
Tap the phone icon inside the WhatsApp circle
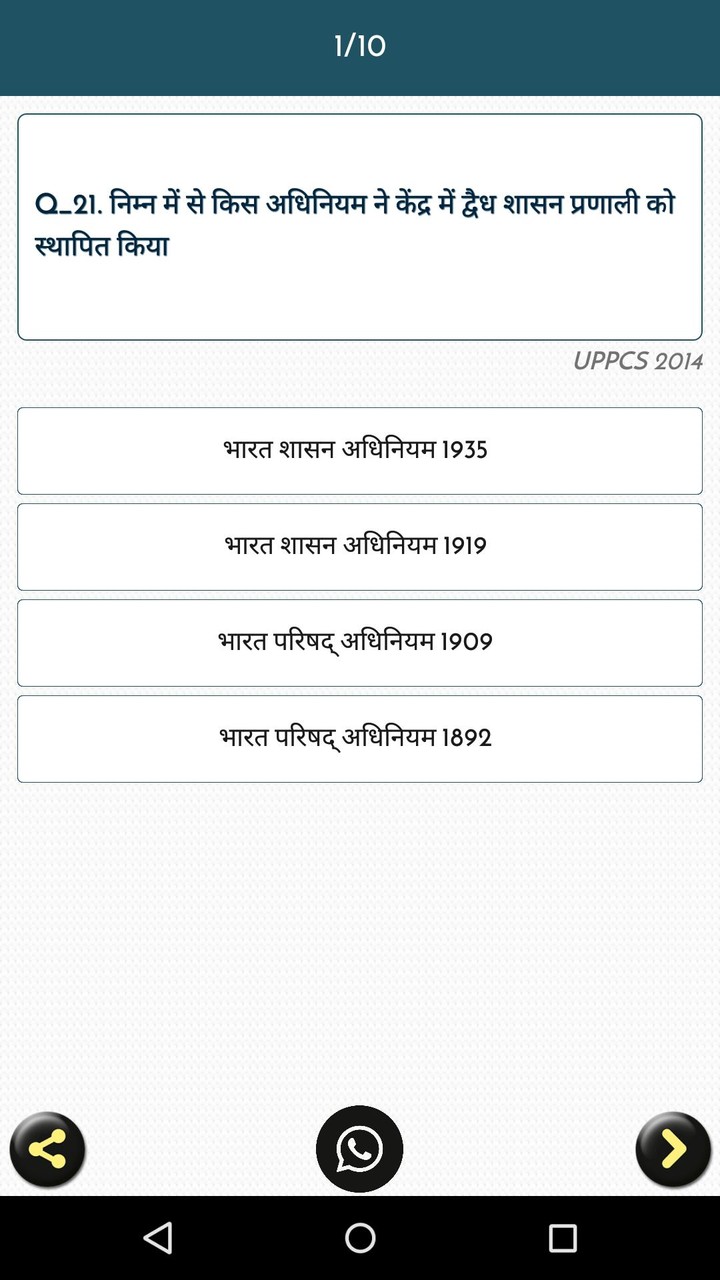point(359,1149)
